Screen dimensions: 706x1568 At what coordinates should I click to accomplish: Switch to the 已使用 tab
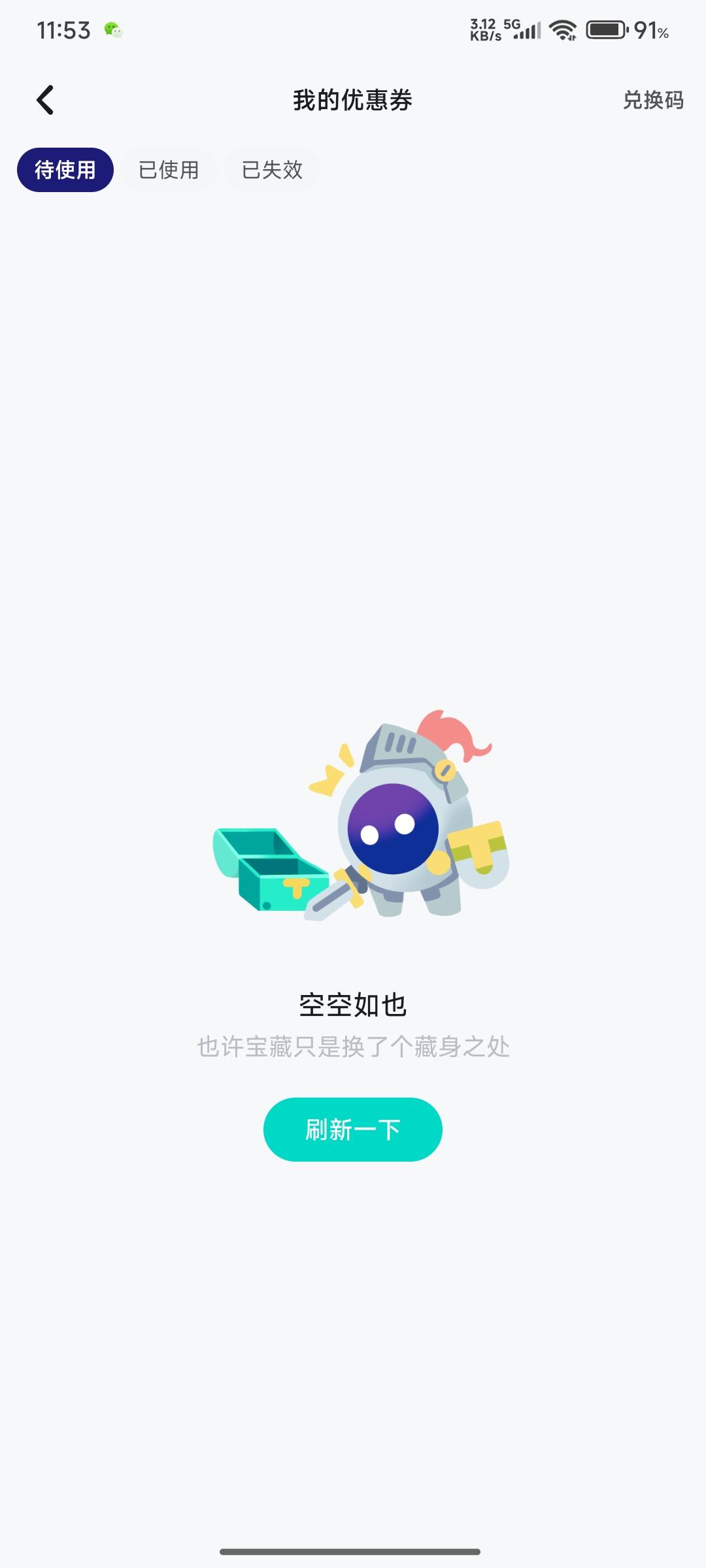point(168,169)
